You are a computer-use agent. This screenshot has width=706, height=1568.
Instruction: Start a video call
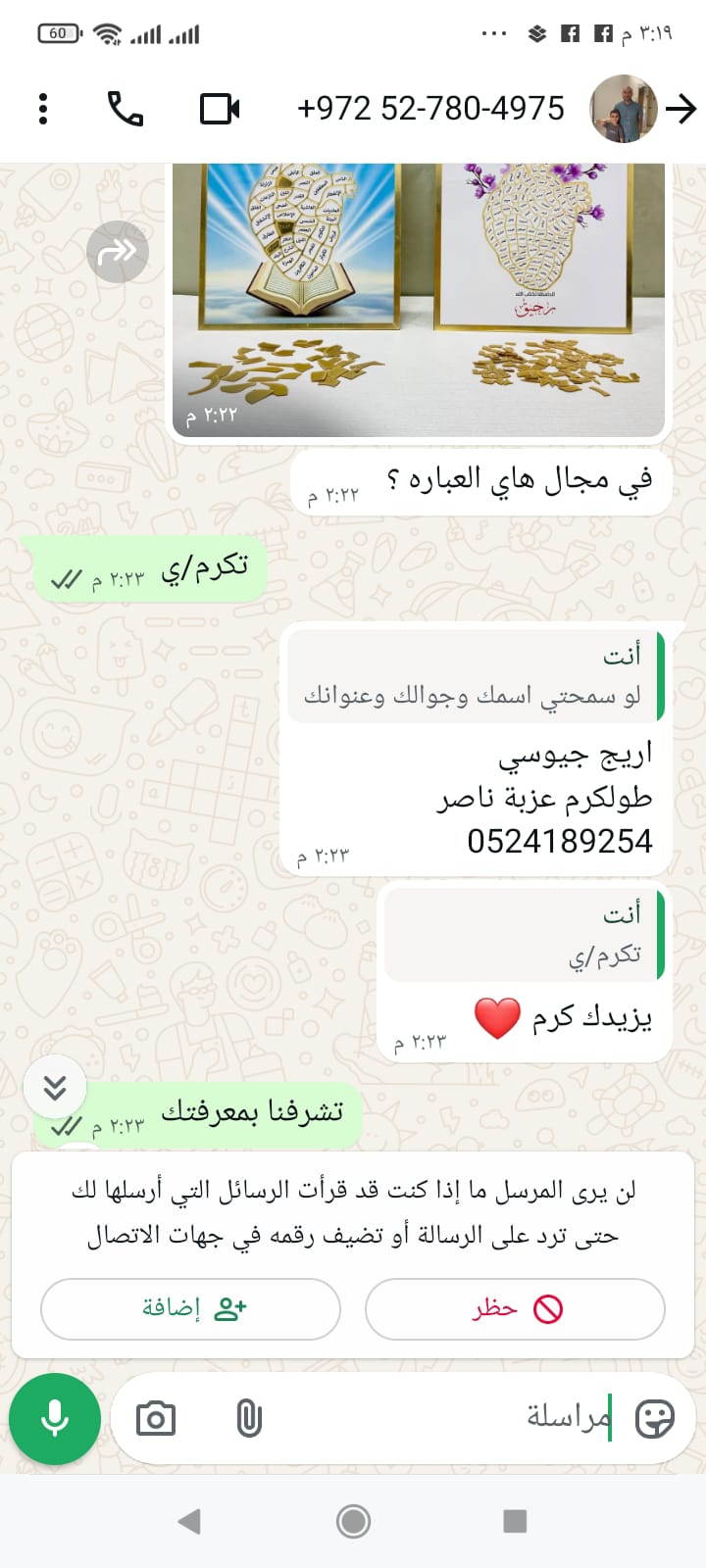[x=220, y=109]
